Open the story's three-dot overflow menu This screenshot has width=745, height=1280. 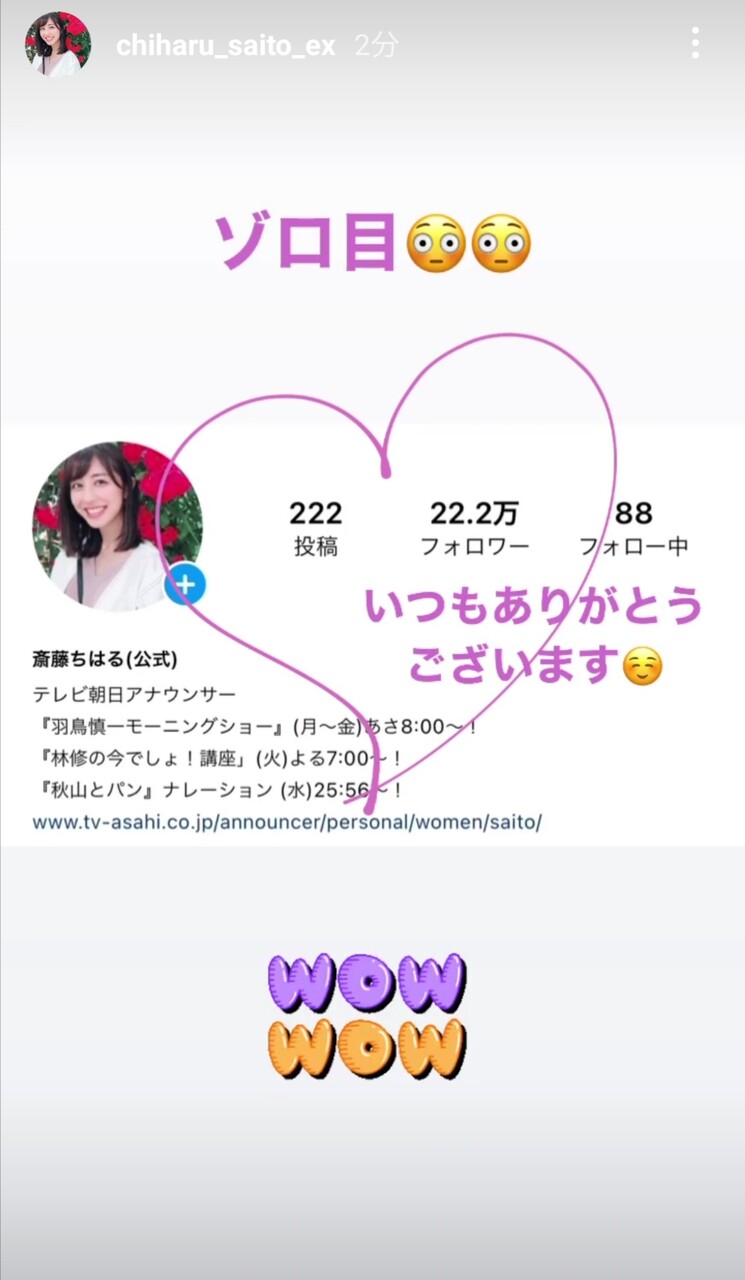[695, 43]
